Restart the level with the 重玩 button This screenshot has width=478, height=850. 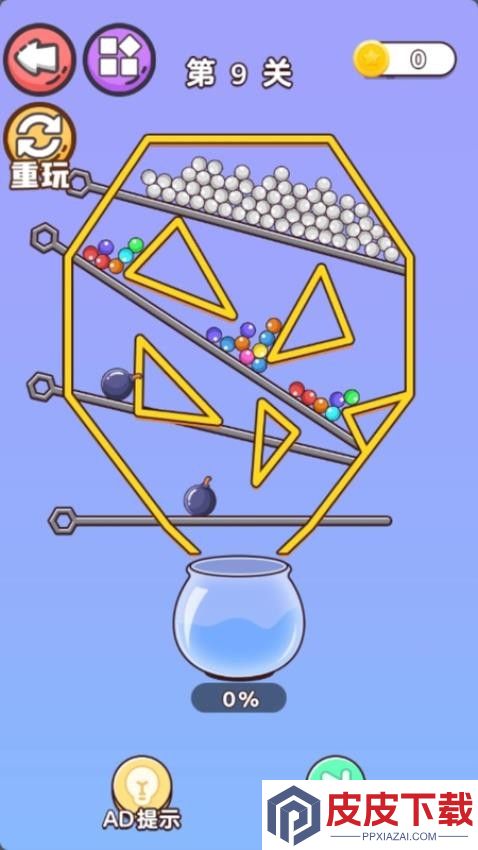coord(40,146)
